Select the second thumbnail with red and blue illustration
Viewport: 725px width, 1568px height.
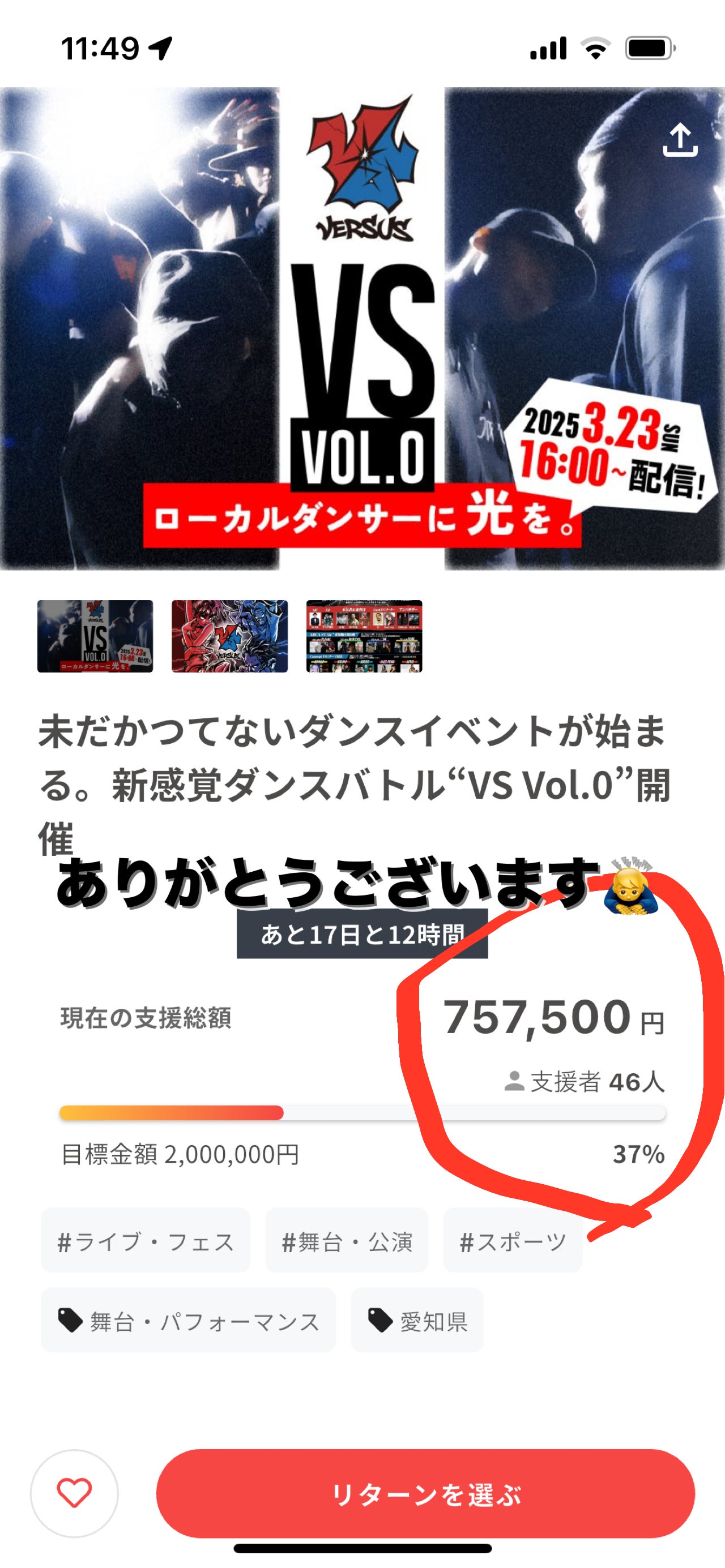[230, 636]
